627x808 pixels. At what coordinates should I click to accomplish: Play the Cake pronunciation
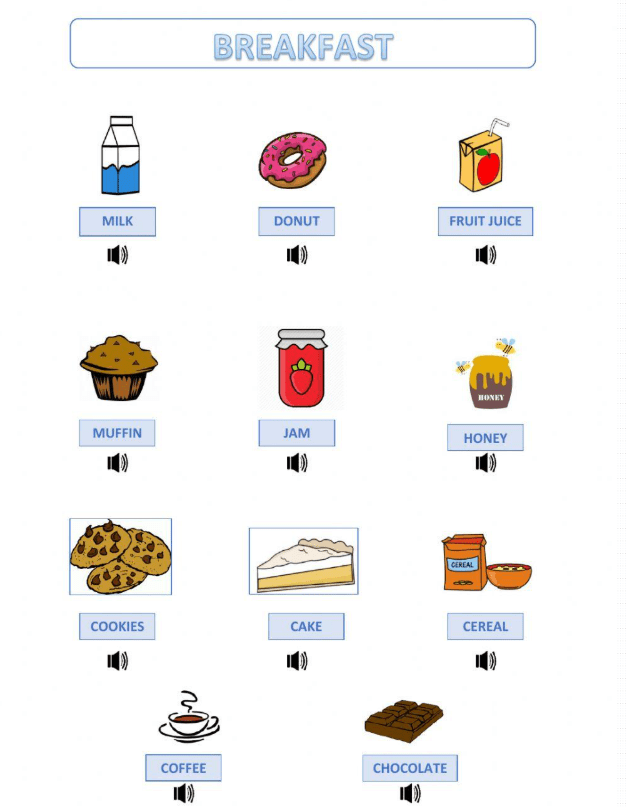click(297, 660)
